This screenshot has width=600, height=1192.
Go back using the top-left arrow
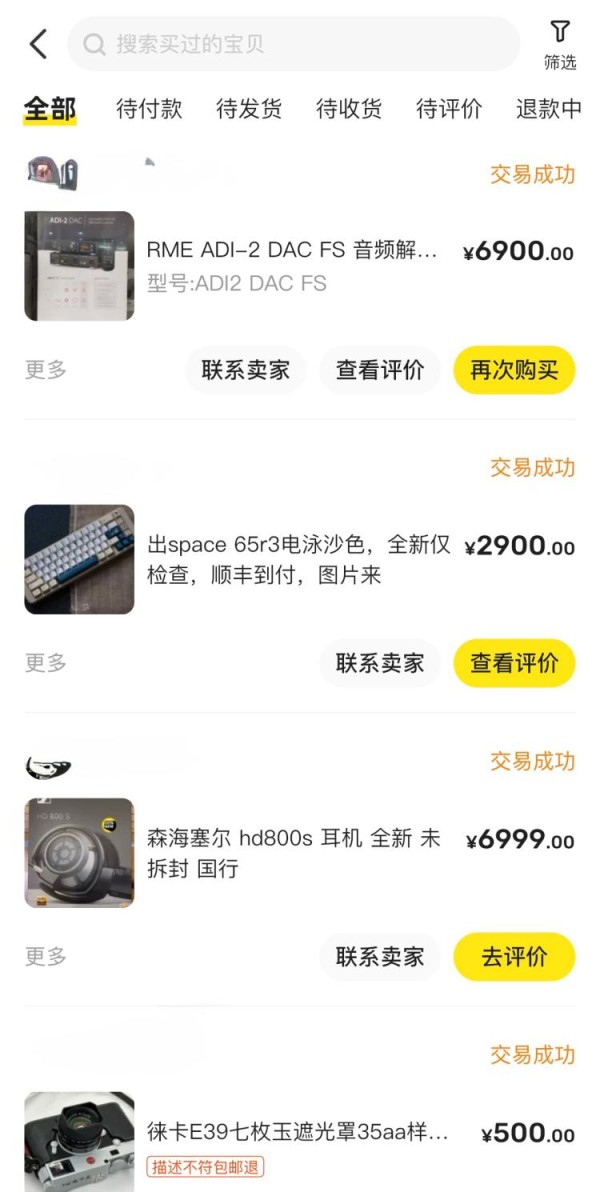(38, 44)
